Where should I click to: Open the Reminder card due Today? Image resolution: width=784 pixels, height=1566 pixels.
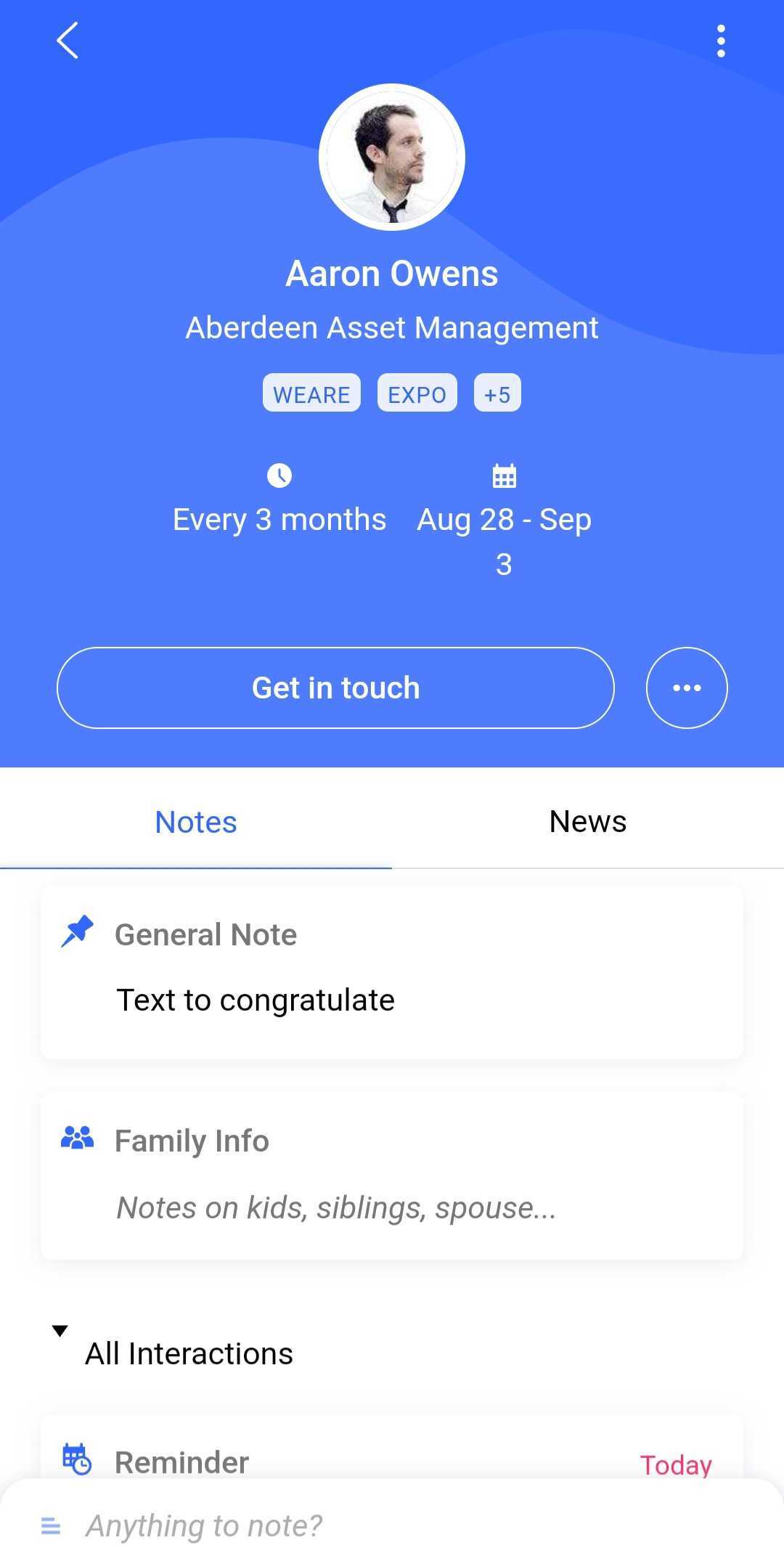tap(392, 1452)
